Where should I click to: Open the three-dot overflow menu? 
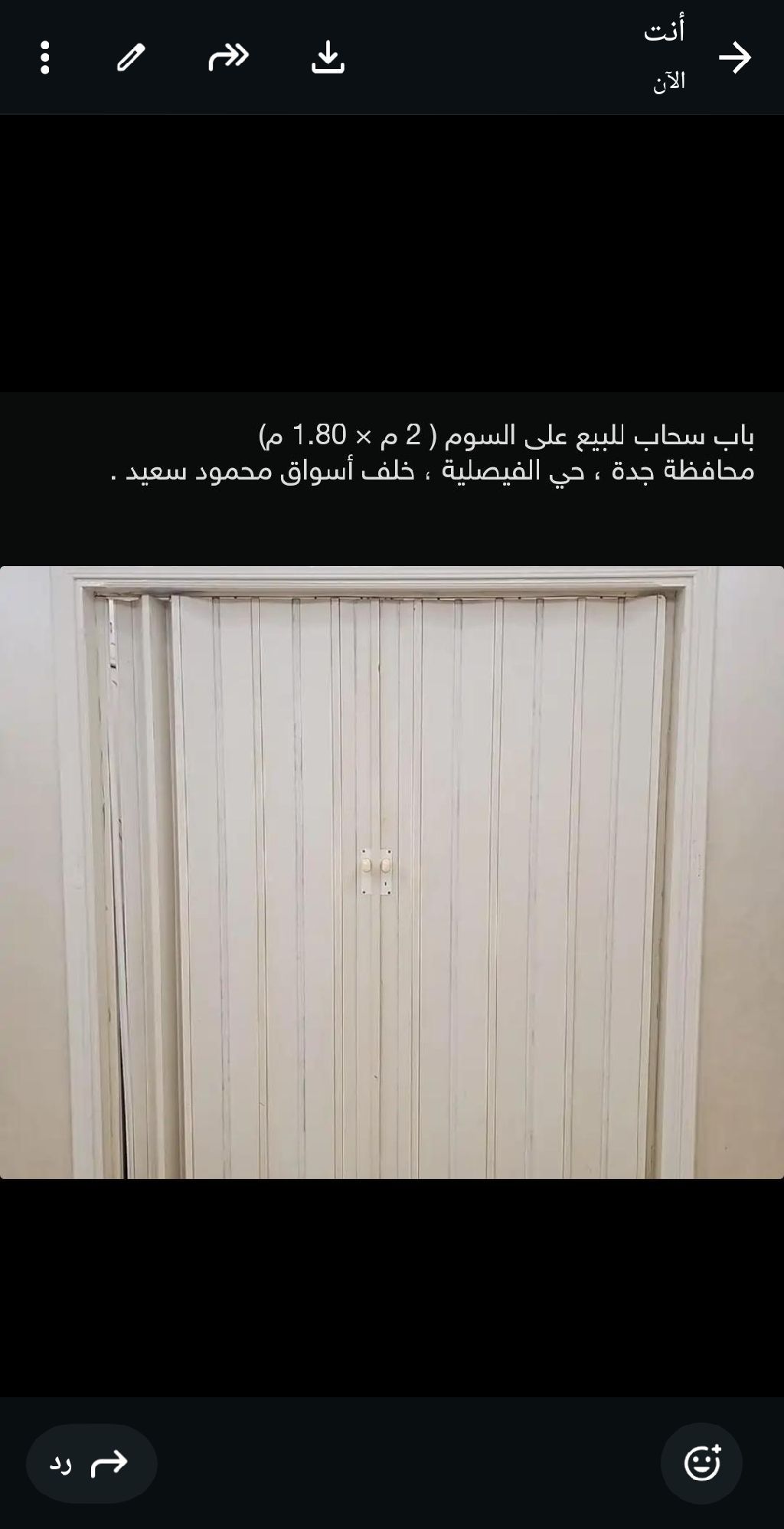click(x=44, y=57)
